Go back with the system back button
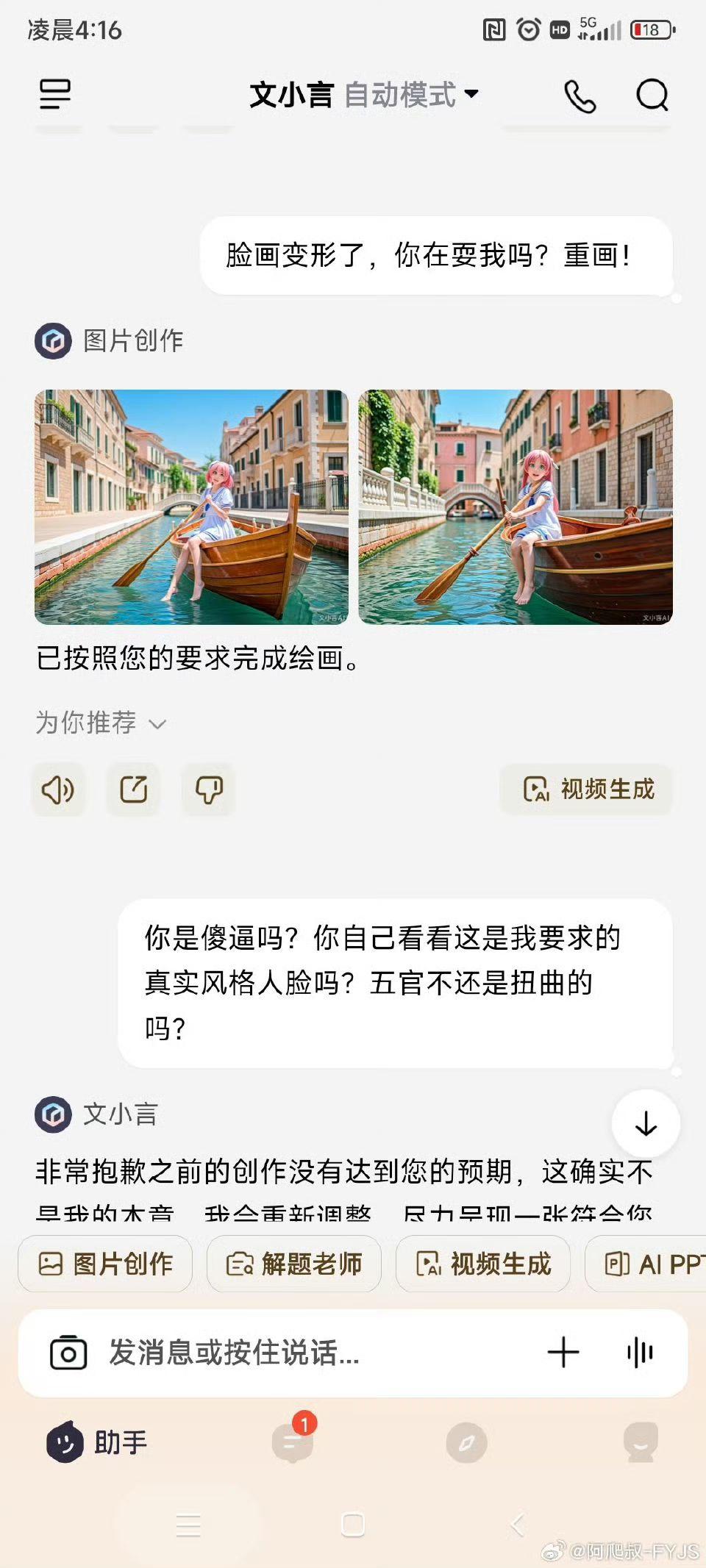The height and width of the screenshot is (1568, 706). point(518,1525)
